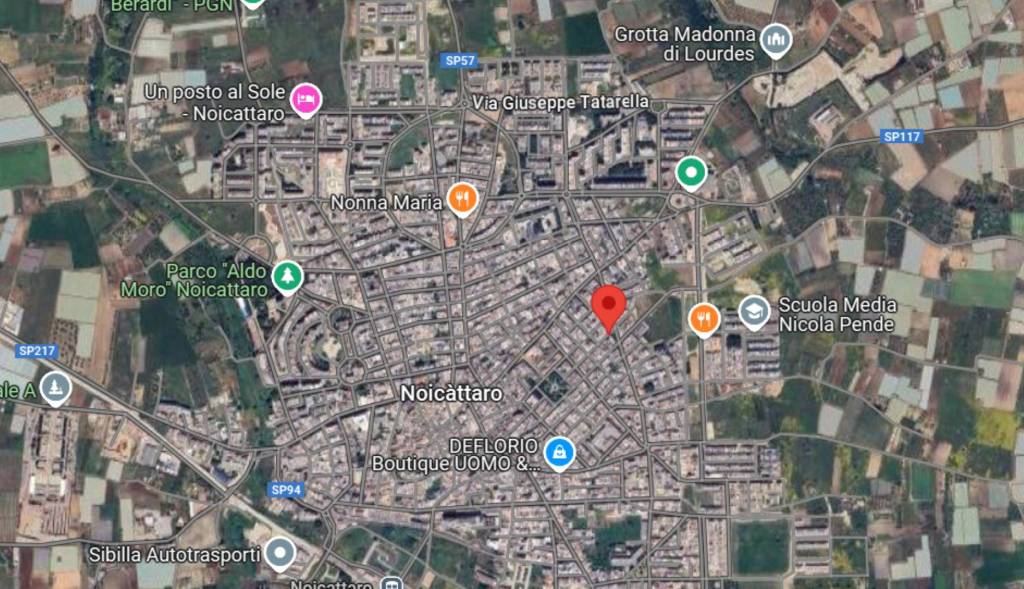Select the red dropped location pin
This screenshot has height=589, width=1024.
click(x=609, y=305)
